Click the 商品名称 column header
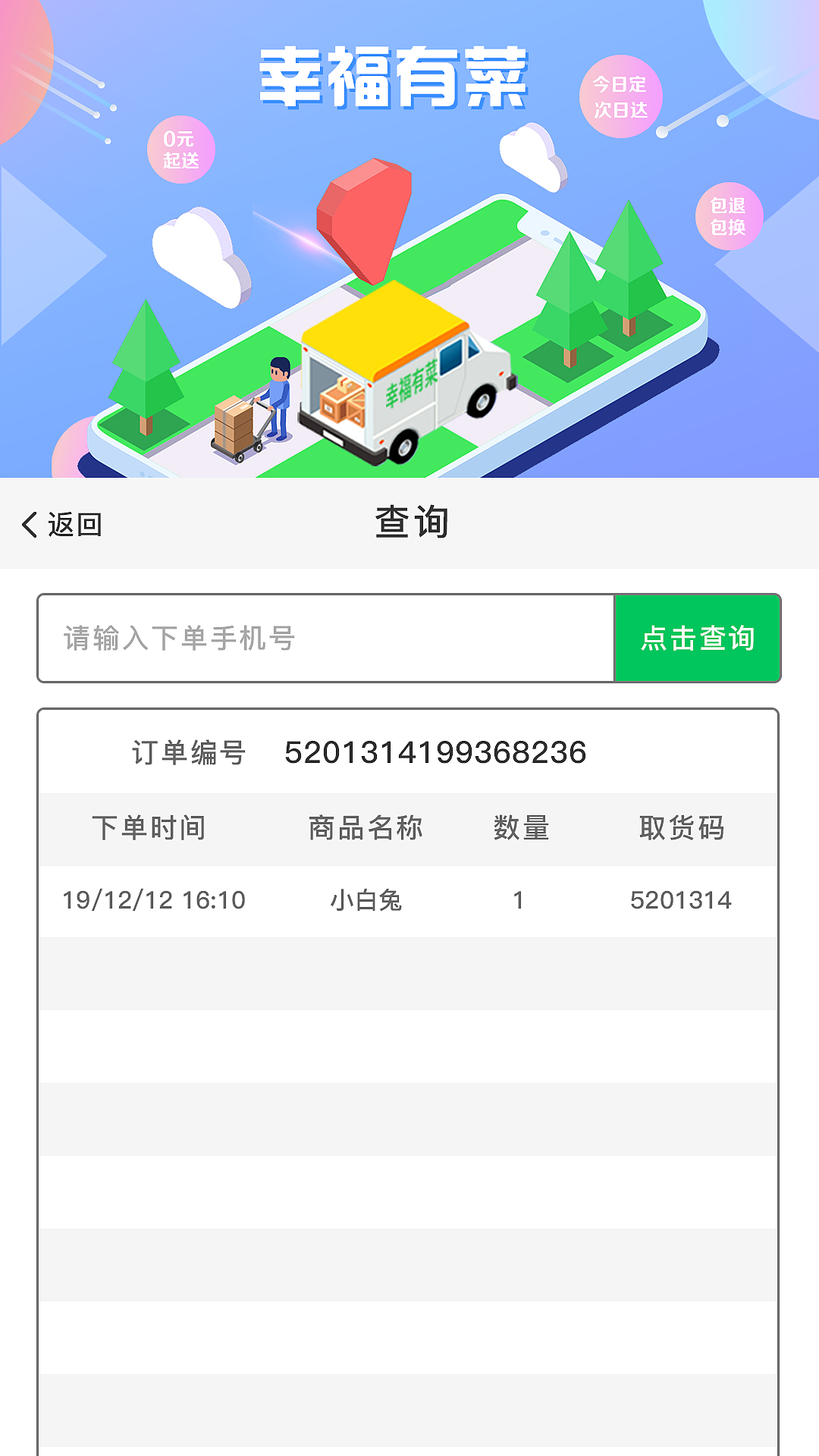Viewport: 819px width, 1456px height. pos(366,828)
